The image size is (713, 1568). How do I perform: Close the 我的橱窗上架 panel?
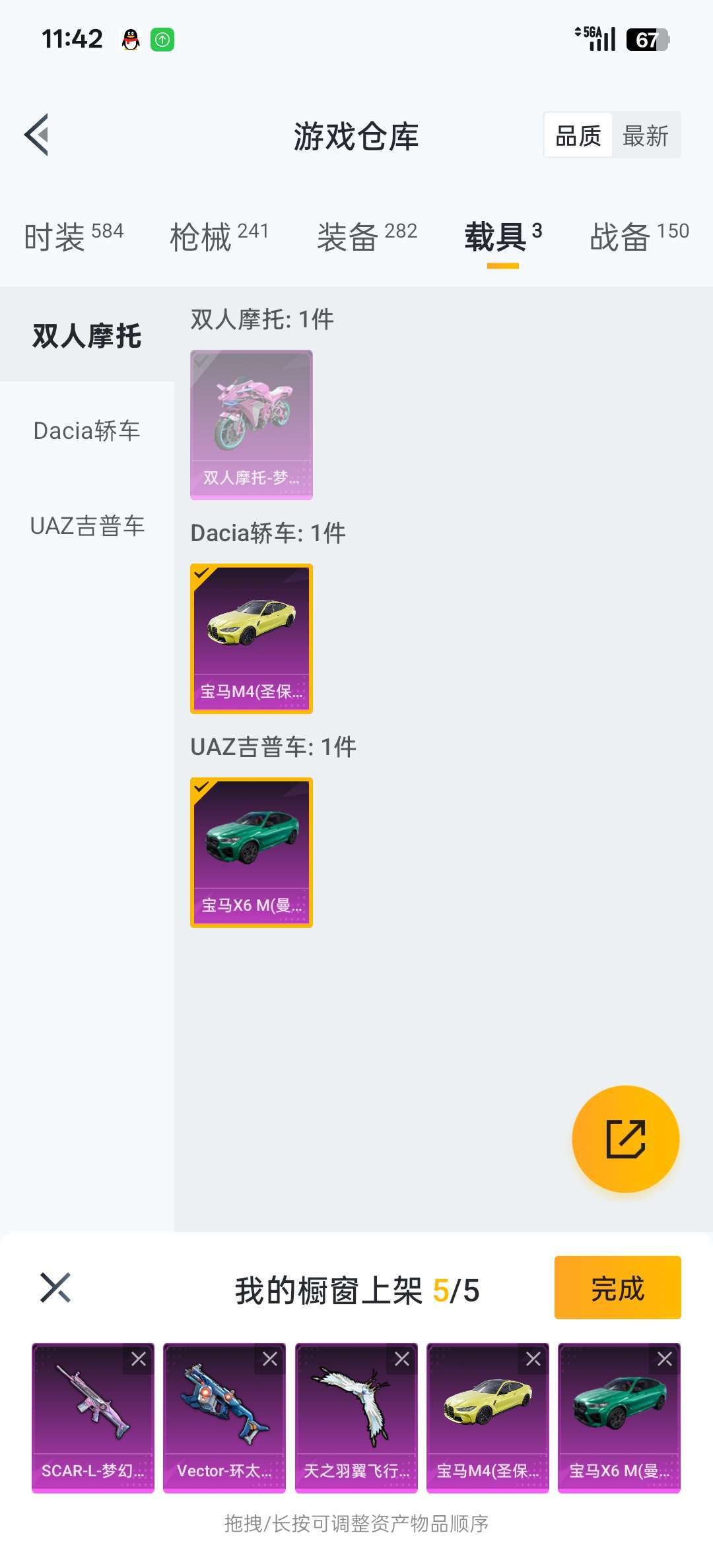(x=55, y=1288)
